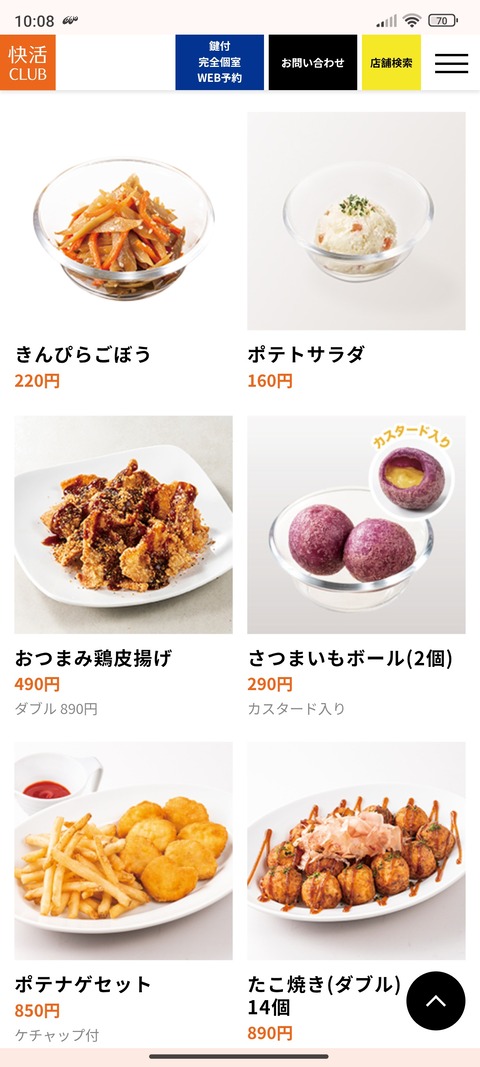
Task: Tap the 快活CLUB home logo
Action: [28, 63]
